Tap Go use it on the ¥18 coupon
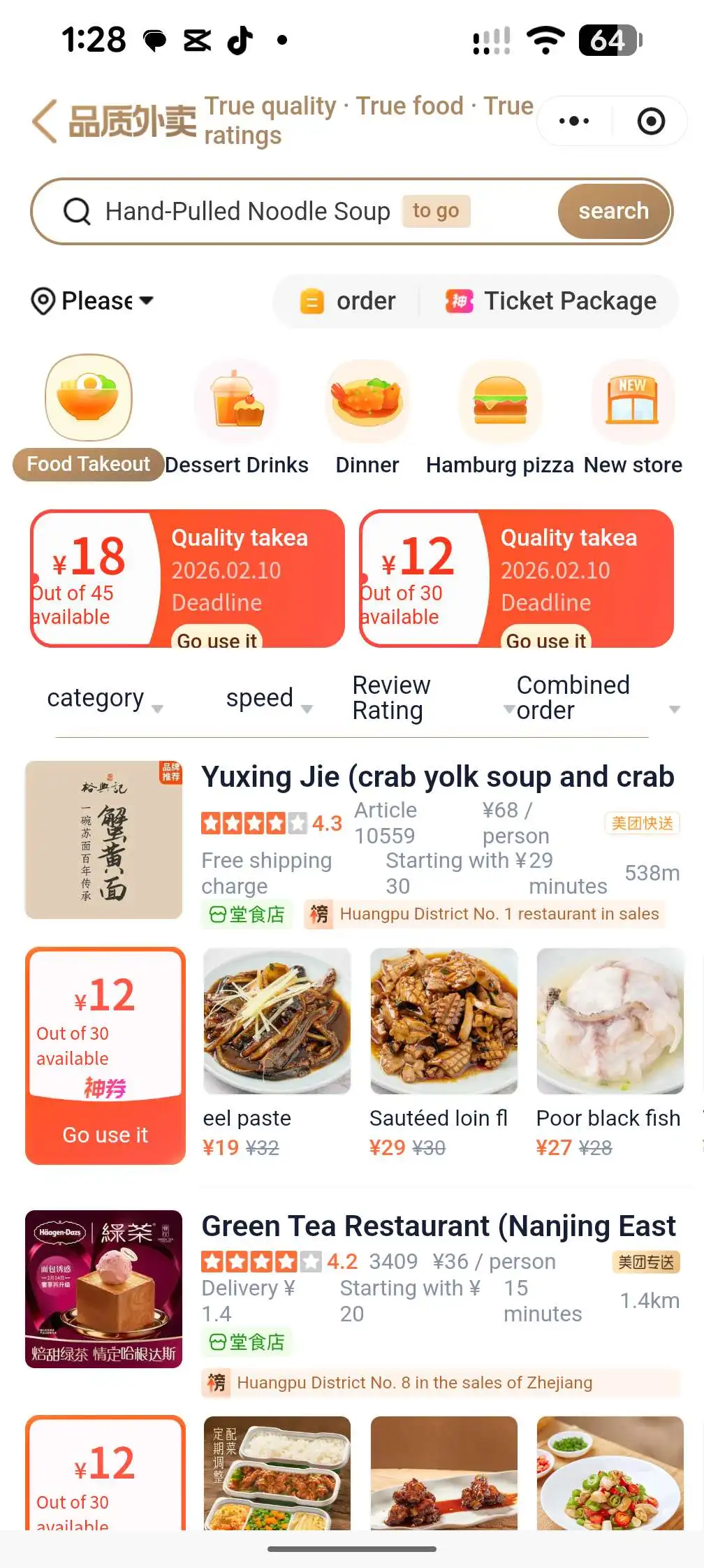This screenshot has height=1568, width=704. pyautogui.click(x=217, y=640)
